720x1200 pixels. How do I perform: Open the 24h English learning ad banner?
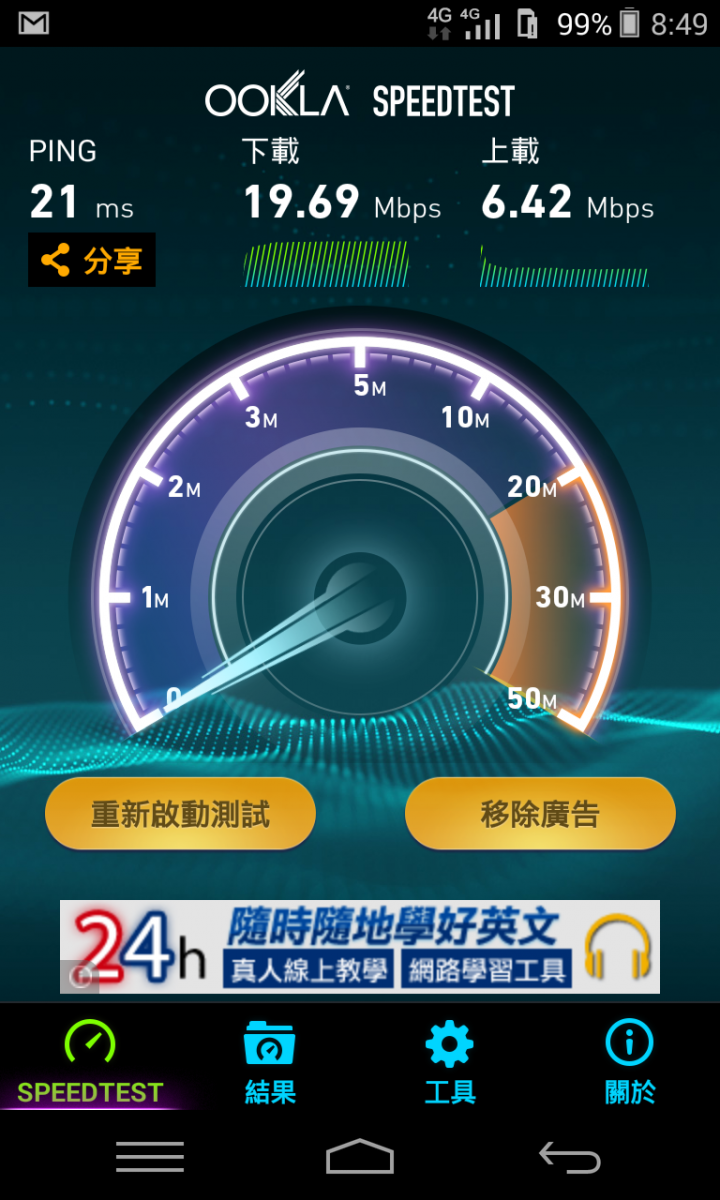360,946
